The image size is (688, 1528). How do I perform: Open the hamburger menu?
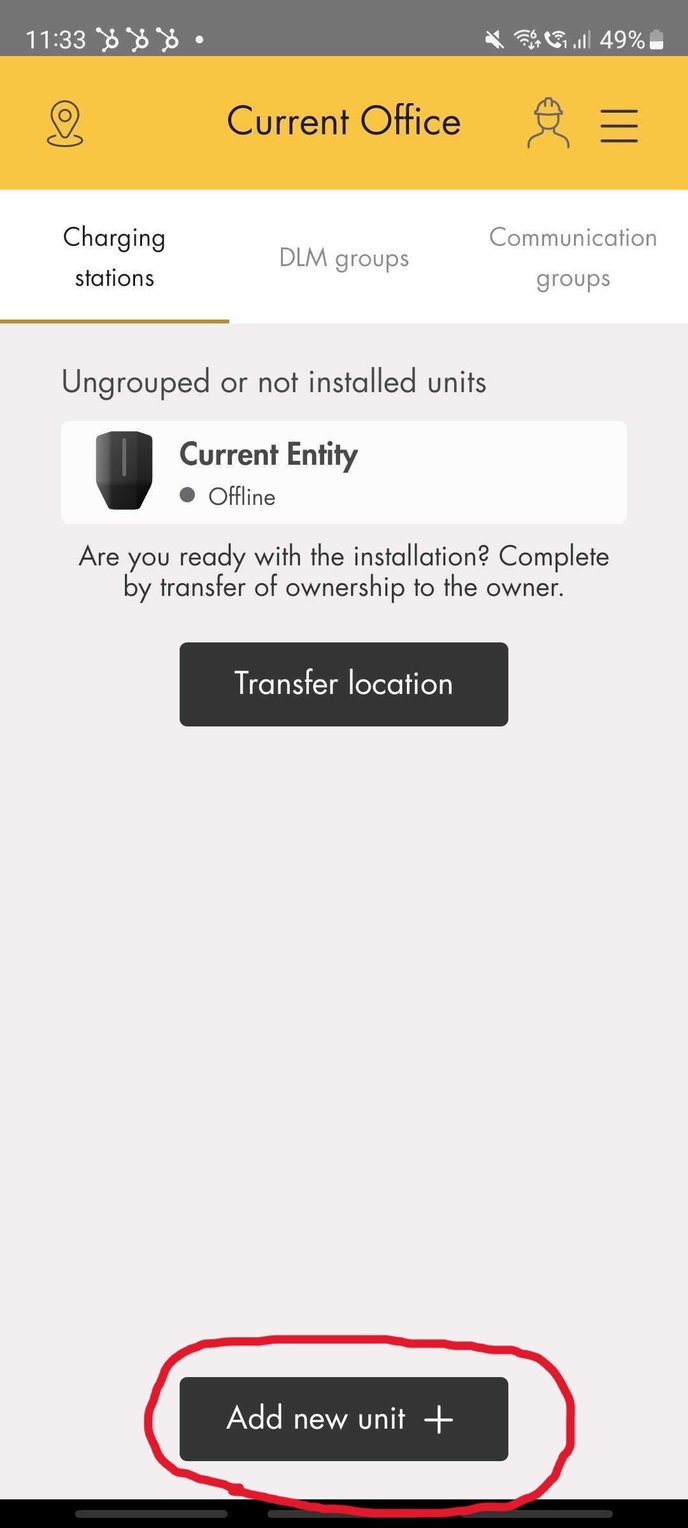tap(619, 125)
